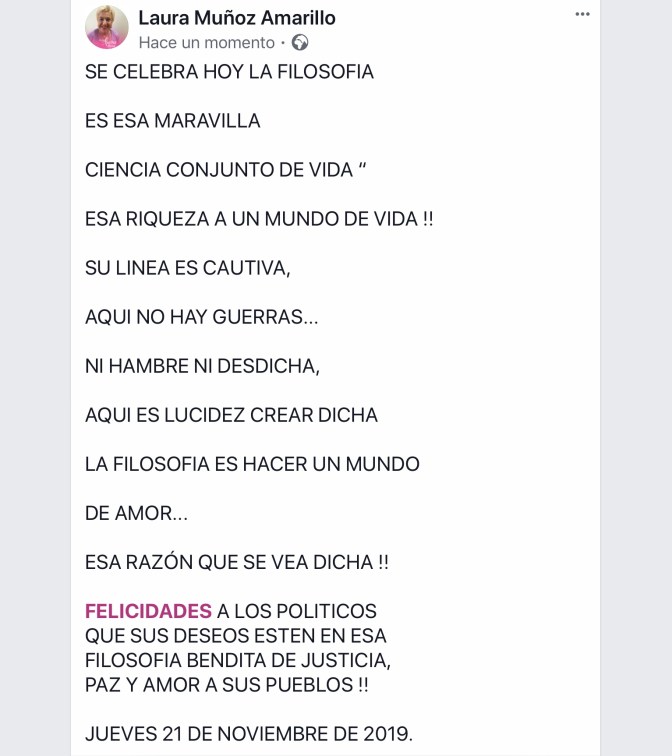Tap the name Laura Muñoz Amarillo
The width and height of the screenshot is (672, 756).
237,18
